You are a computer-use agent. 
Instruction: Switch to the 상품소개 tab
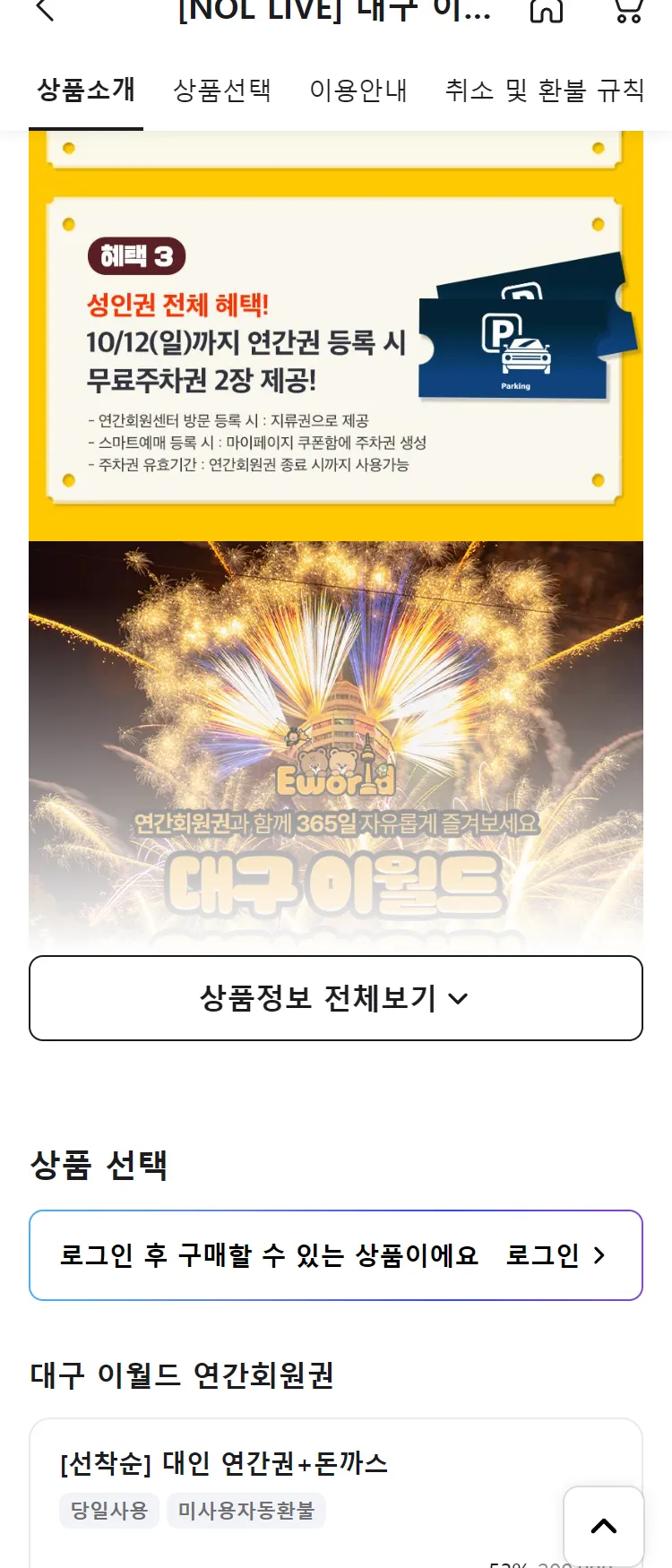point(86,90)
